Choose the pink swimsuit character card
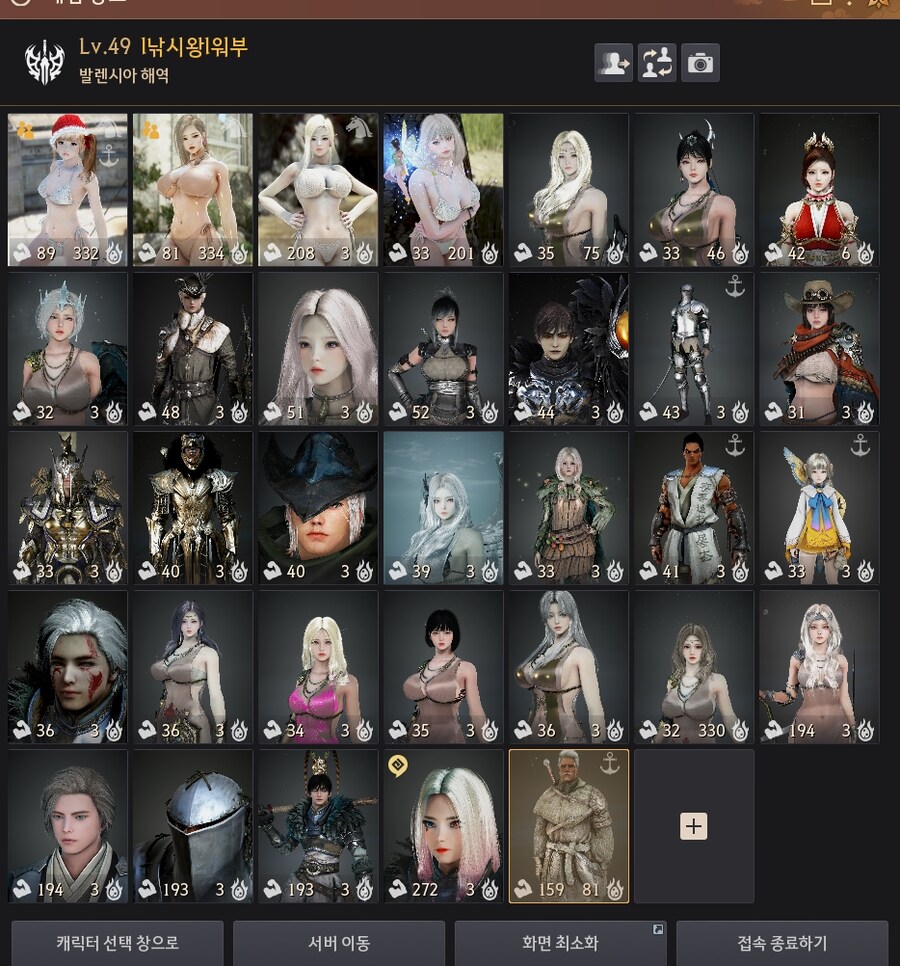Image resolution: width=900 pixels, height=966 pixels. click(318, 667)
